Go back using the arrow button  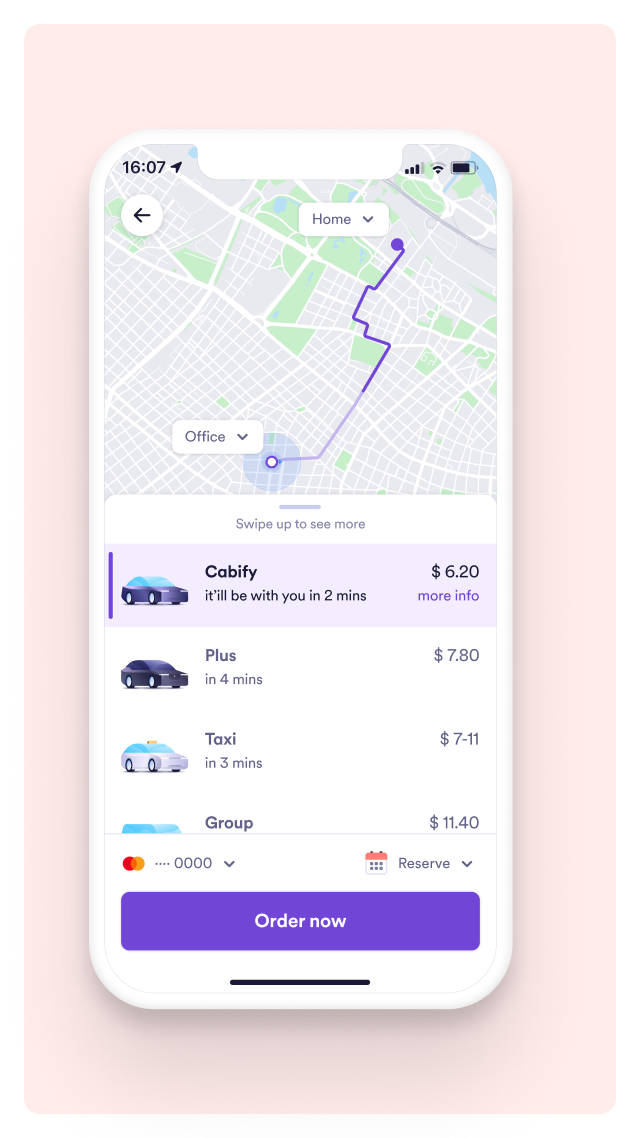pyautogui.click(x=142, y=215)
